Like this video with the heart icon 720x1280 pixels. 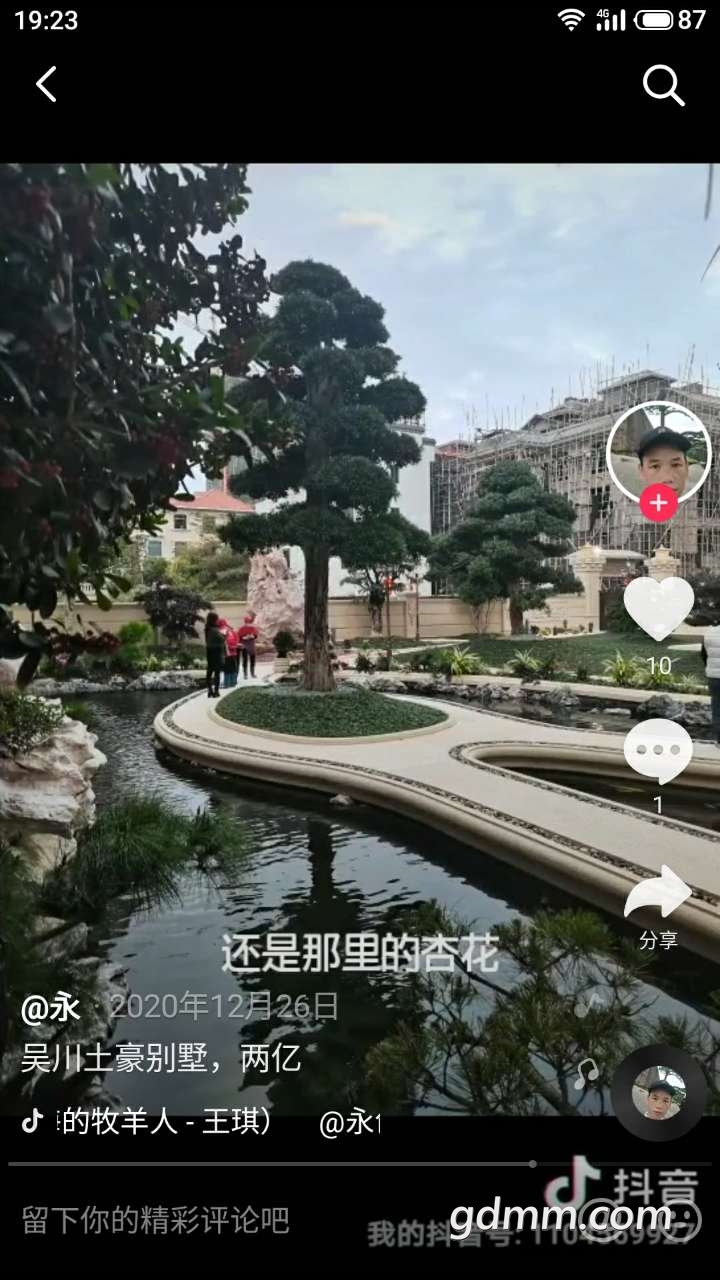(659, 607)
